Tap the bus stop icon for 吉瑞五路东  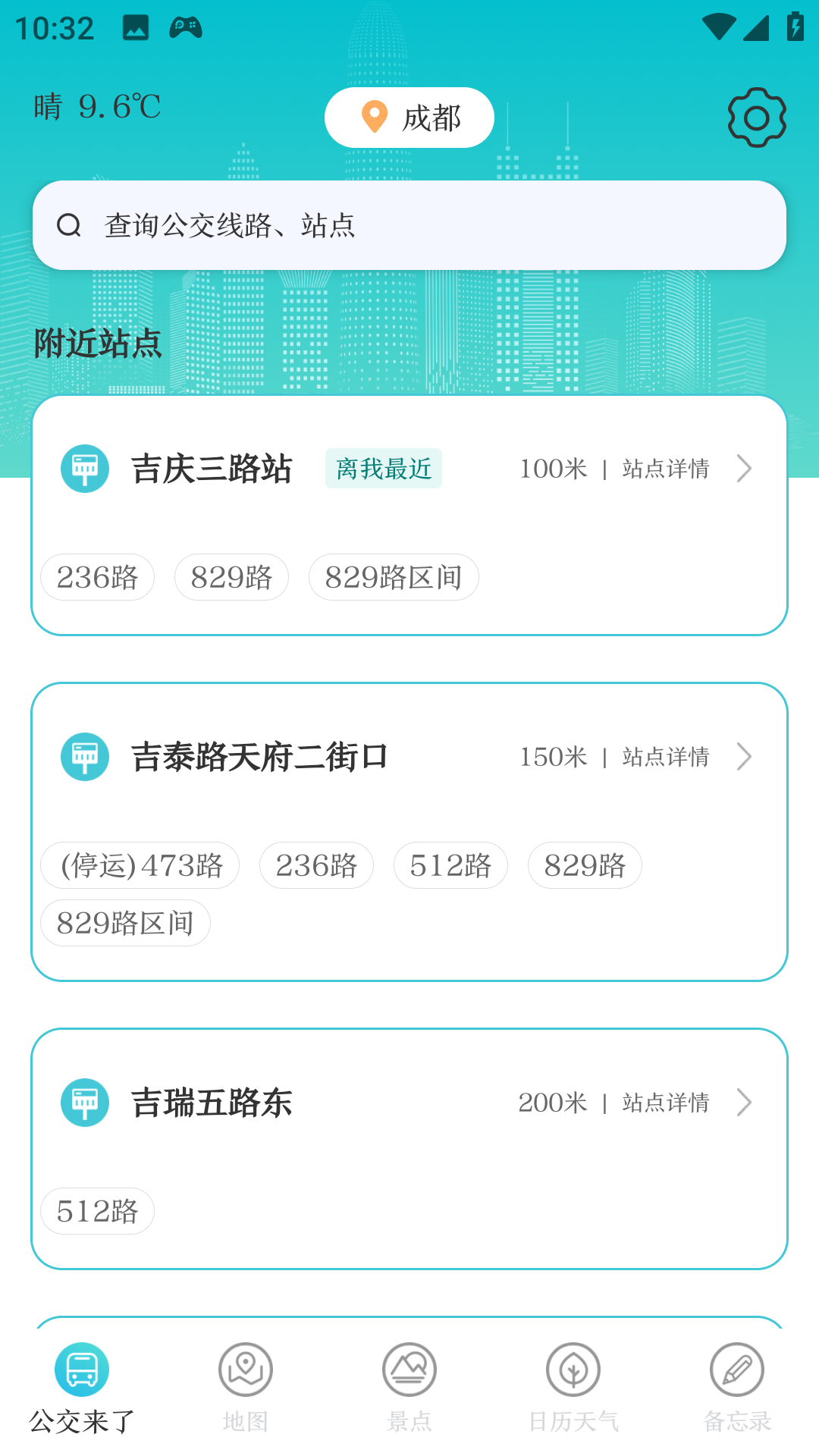[x=84, y=1103]
